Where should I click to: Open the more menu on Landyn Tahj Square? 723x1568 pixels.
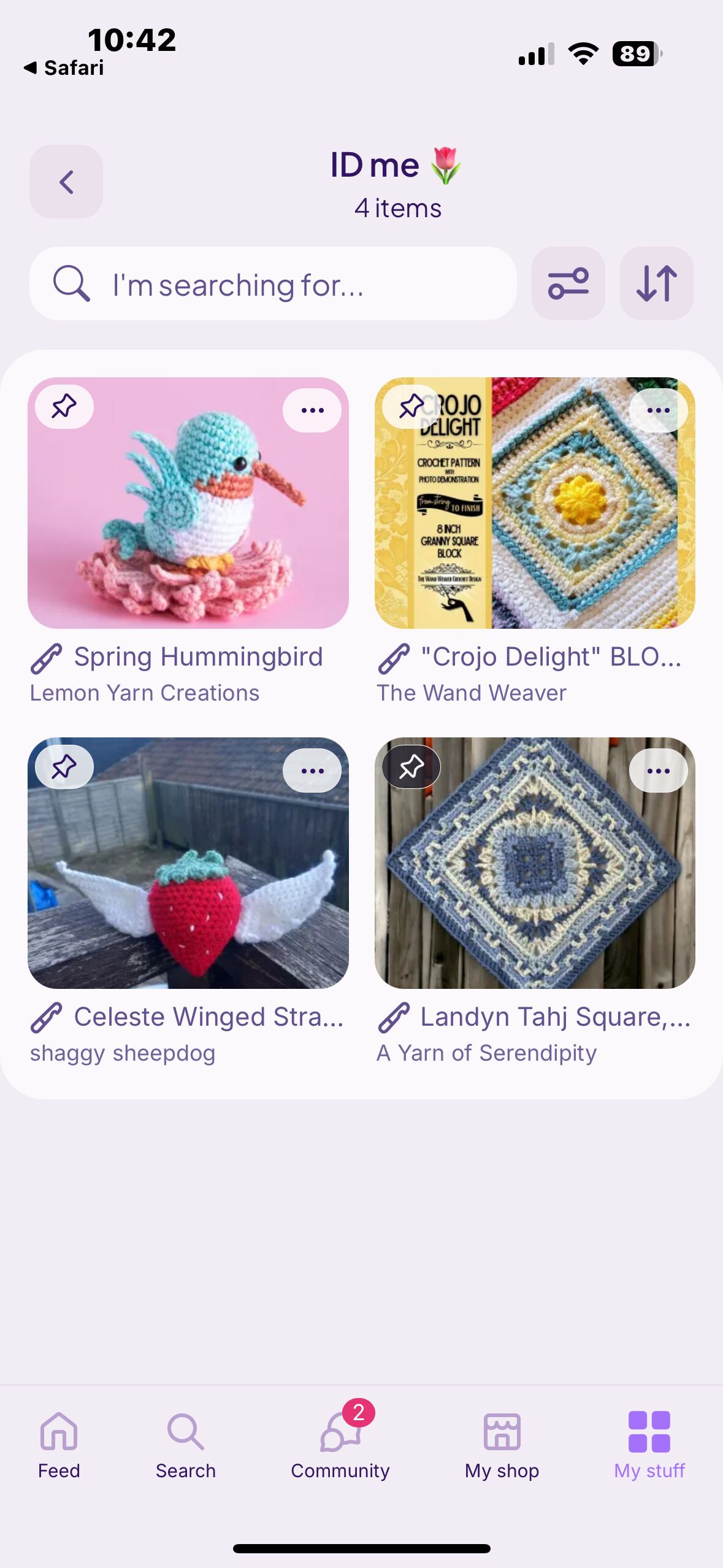(x=659, y=771)
